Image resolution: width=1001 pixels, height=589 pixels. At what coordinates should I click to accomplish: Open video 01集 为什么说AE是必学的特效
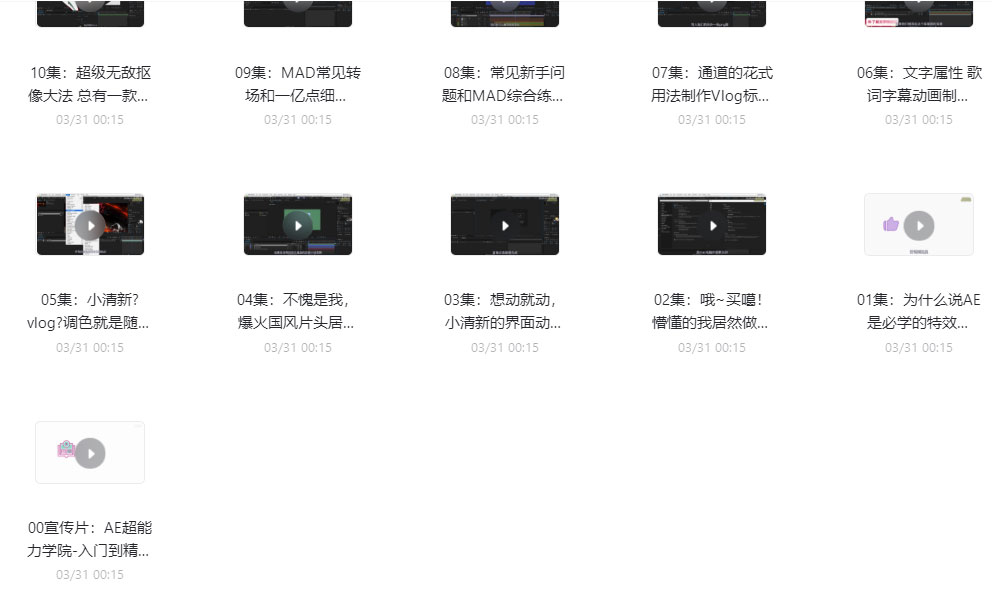918,225
